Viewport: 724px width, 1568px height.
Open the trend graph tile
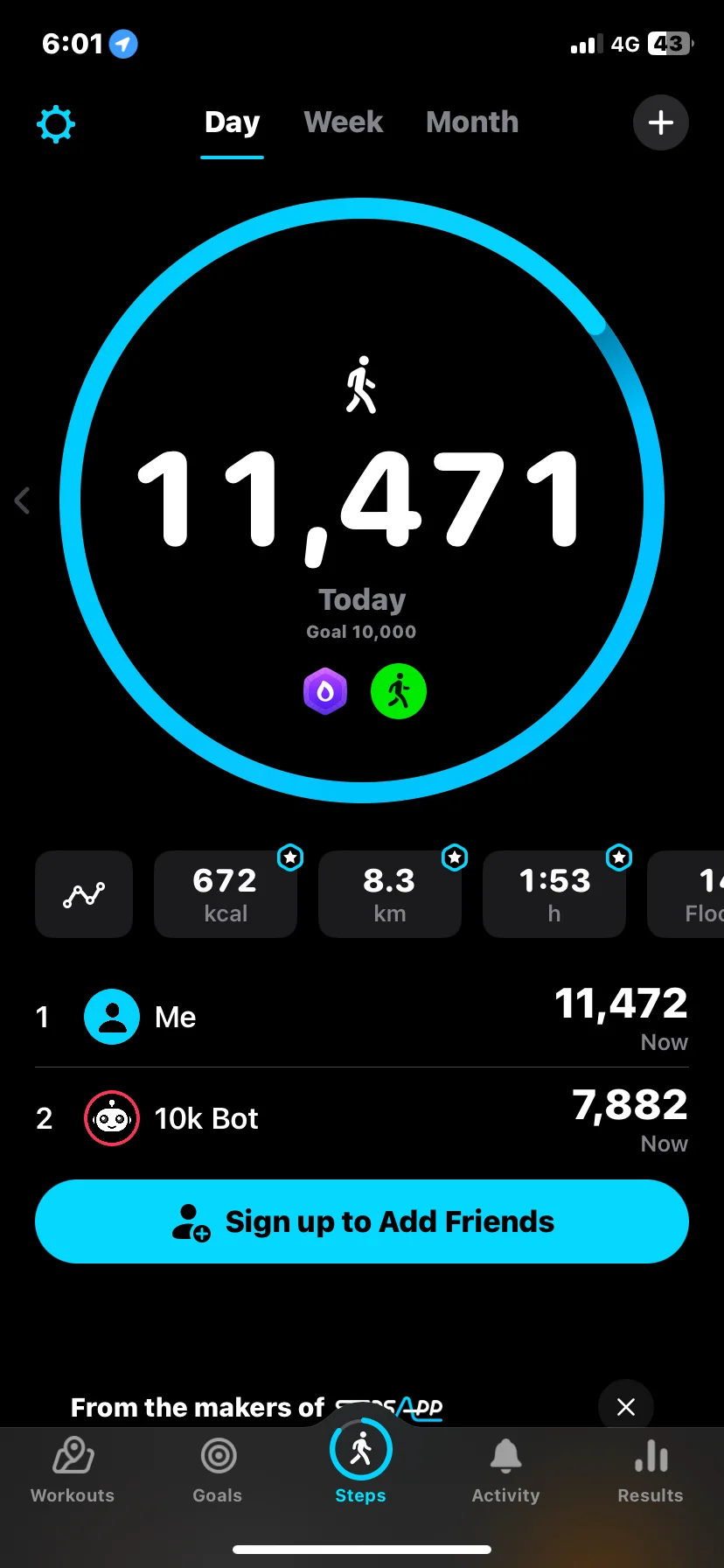(84, 894)
